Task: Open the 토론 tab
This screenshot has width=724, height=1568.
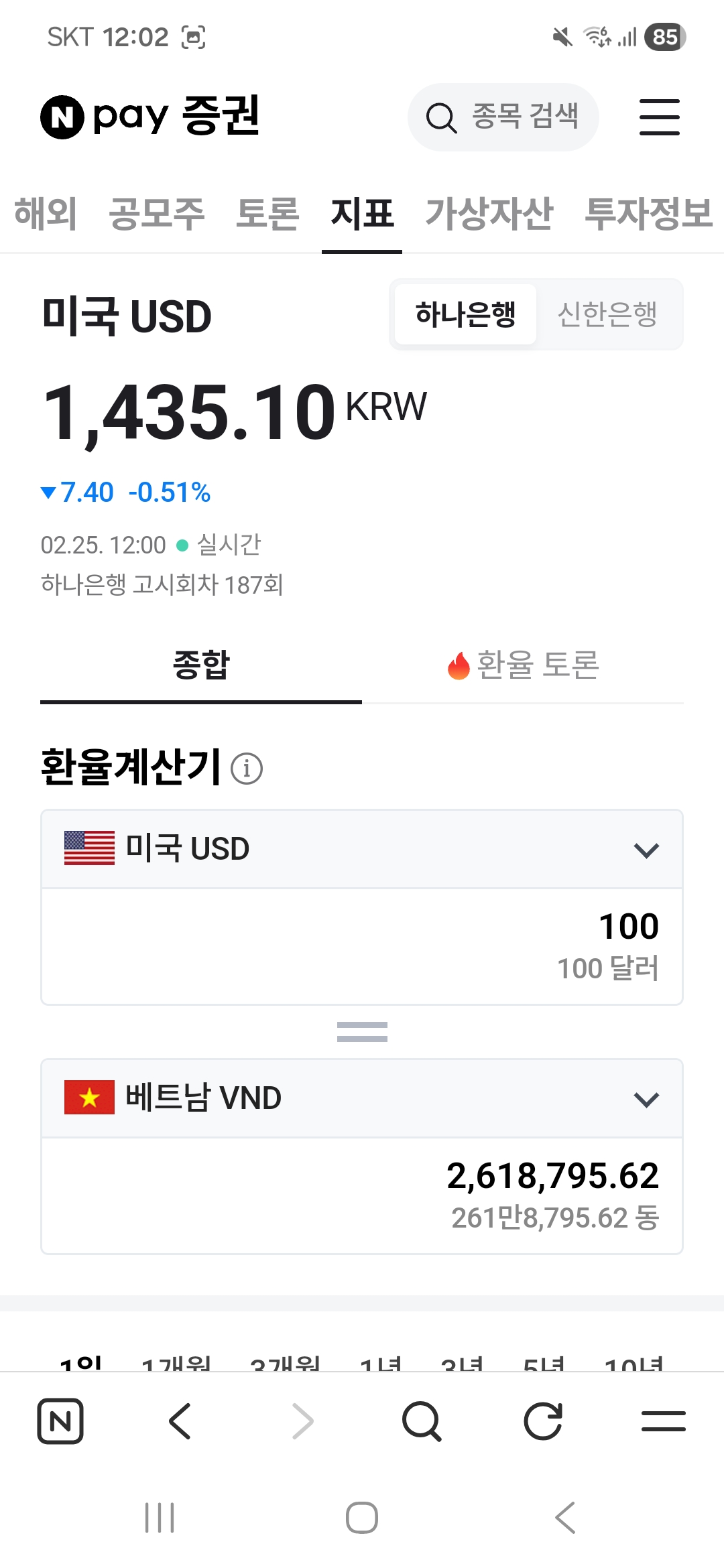Action: [267, 214]
